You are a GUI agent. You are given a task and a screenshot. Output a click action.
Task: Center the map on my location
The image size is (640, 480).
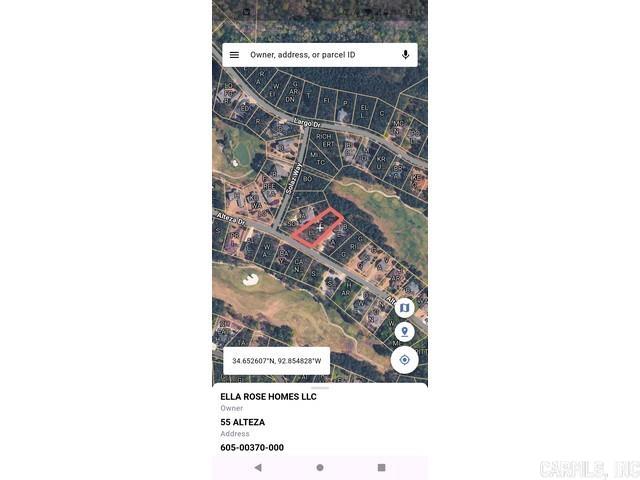[404, 360]
